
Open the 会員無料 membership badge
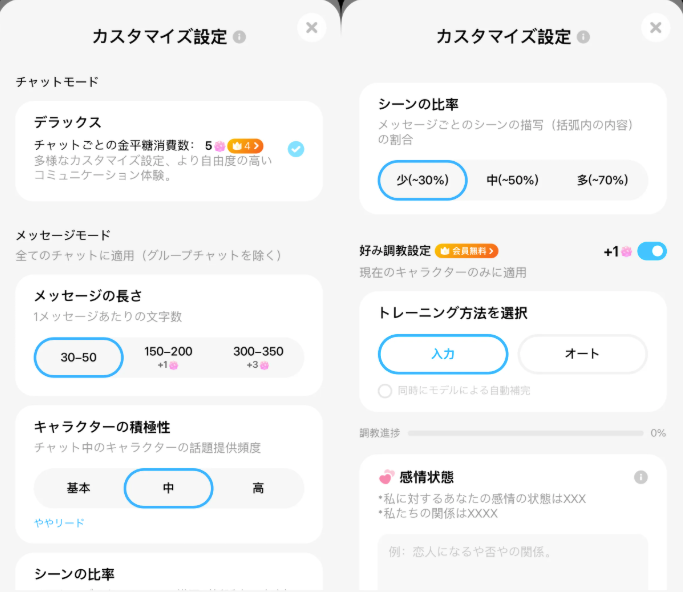coord(466,251)
